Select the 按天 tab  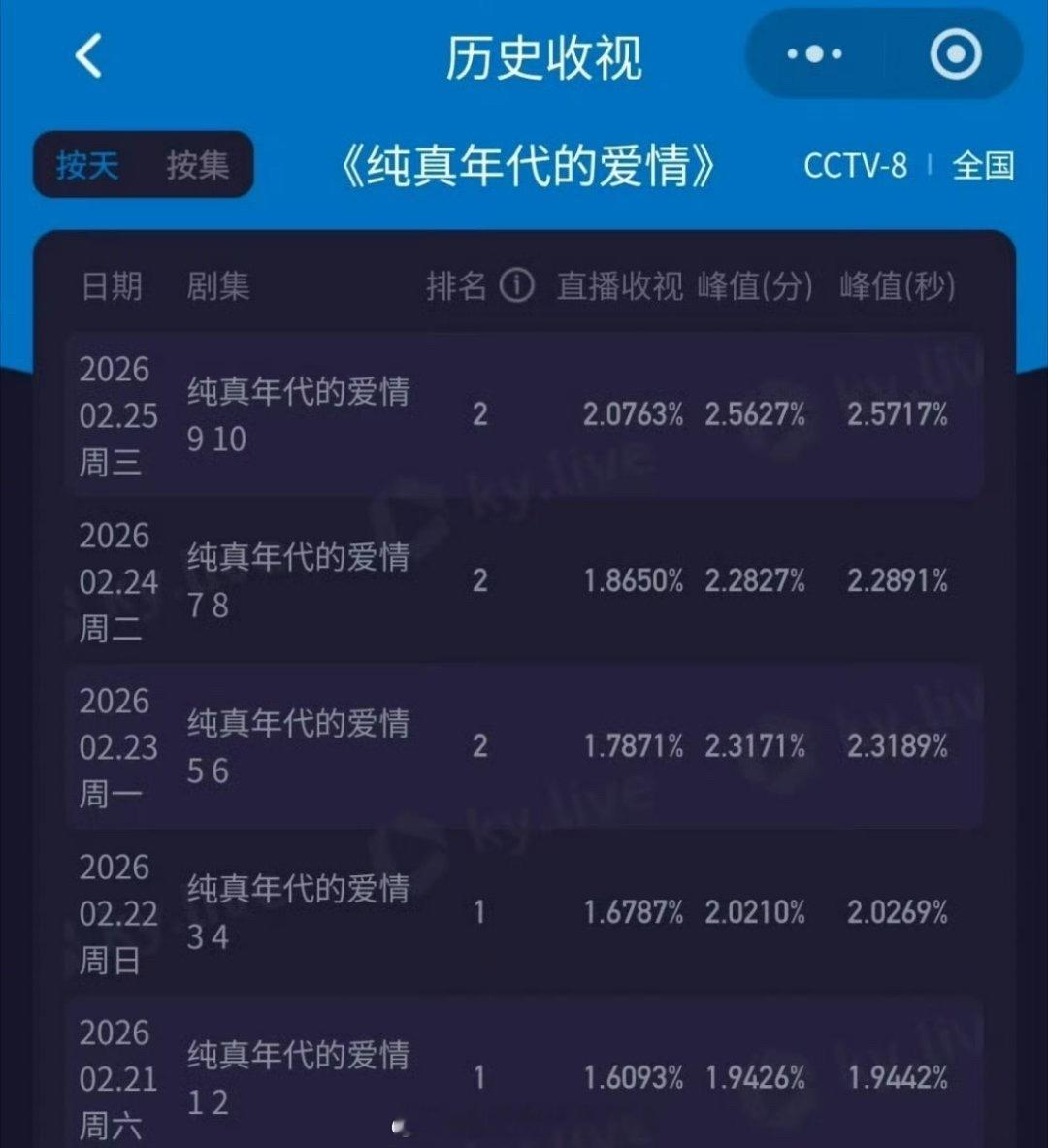point(87,166)
